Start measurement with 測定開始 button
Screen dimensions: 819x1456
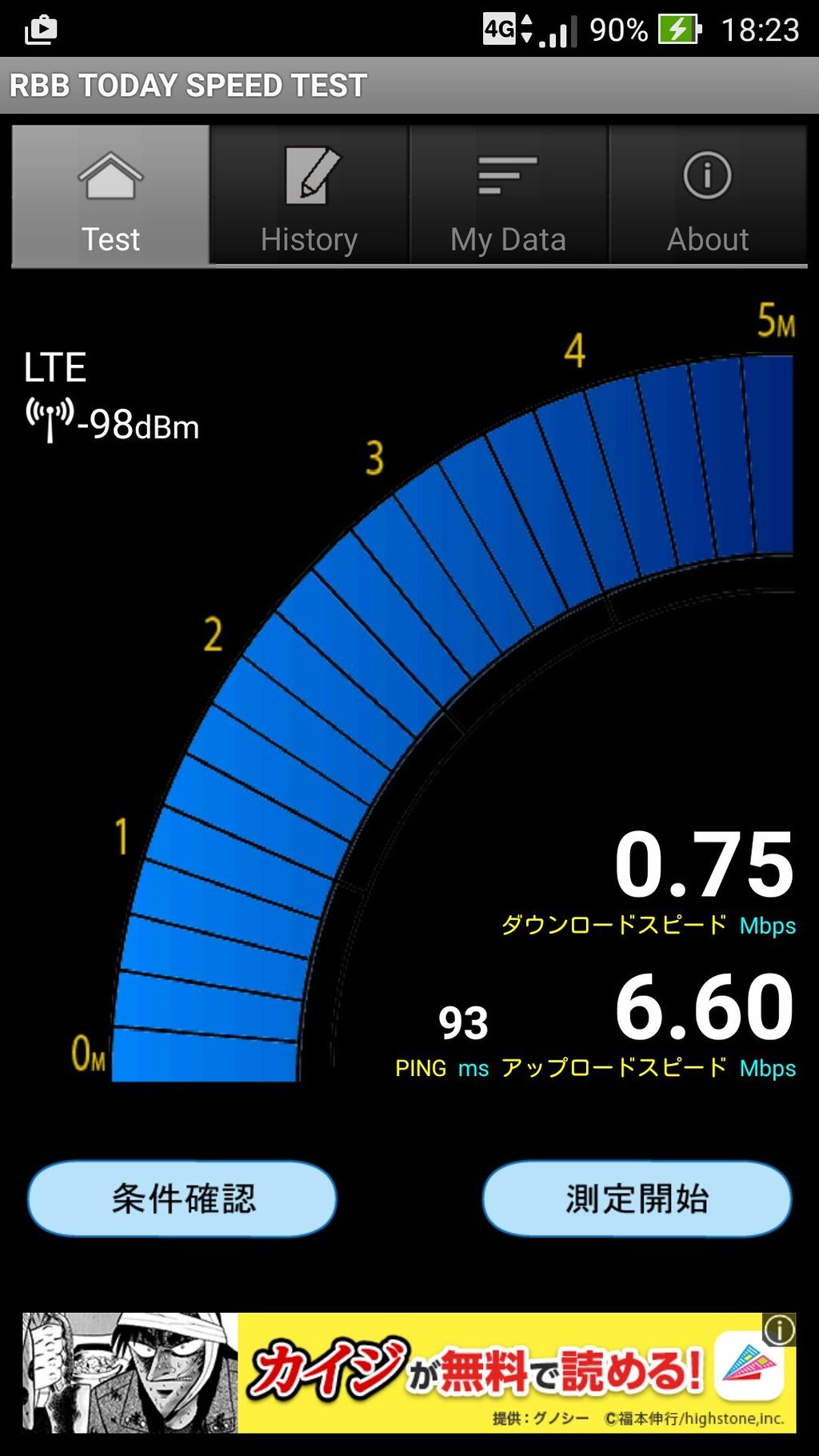[637, 1198]
